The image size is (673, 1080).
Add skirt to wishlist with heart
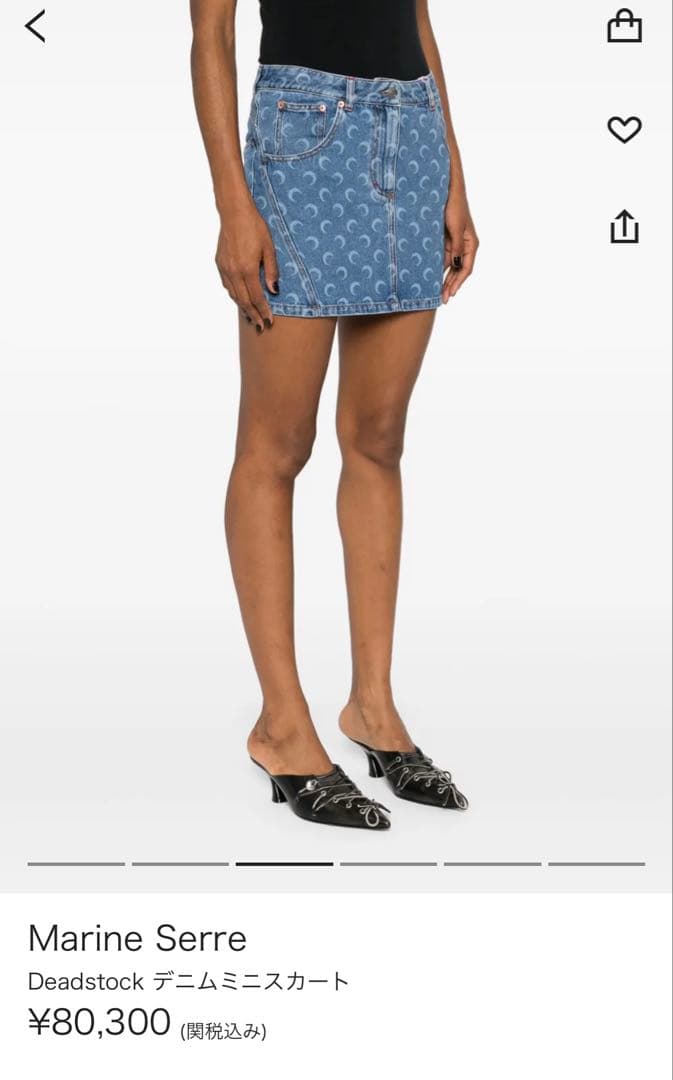pyautogui.click(x=624, y=129)
